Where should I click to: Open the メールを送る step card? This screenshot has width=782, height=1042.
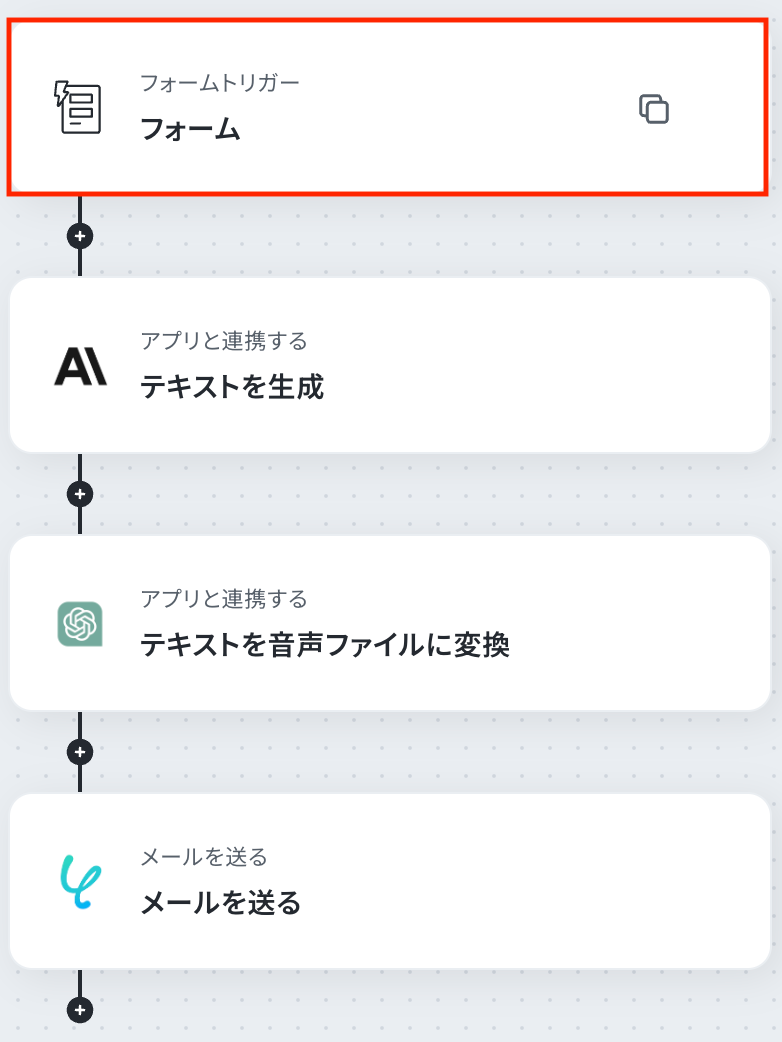click(x=390, y=882)
